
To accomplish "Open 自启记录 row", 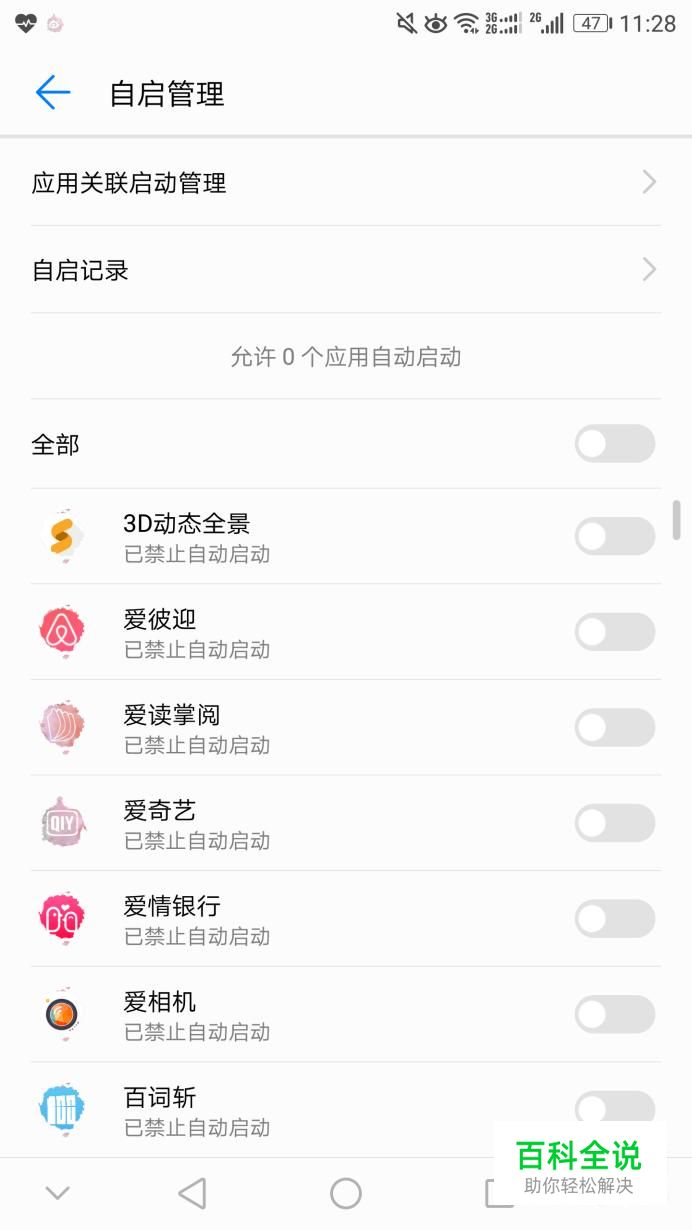I will [x=346, y=270].
